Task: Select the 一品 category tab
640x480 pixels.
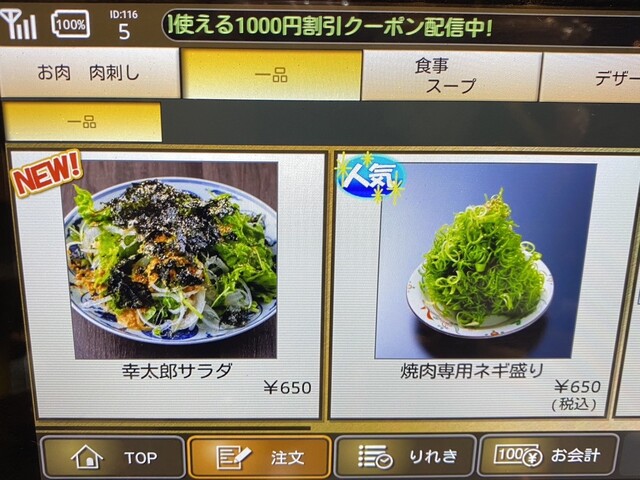Action: click(x=271, y=75)
